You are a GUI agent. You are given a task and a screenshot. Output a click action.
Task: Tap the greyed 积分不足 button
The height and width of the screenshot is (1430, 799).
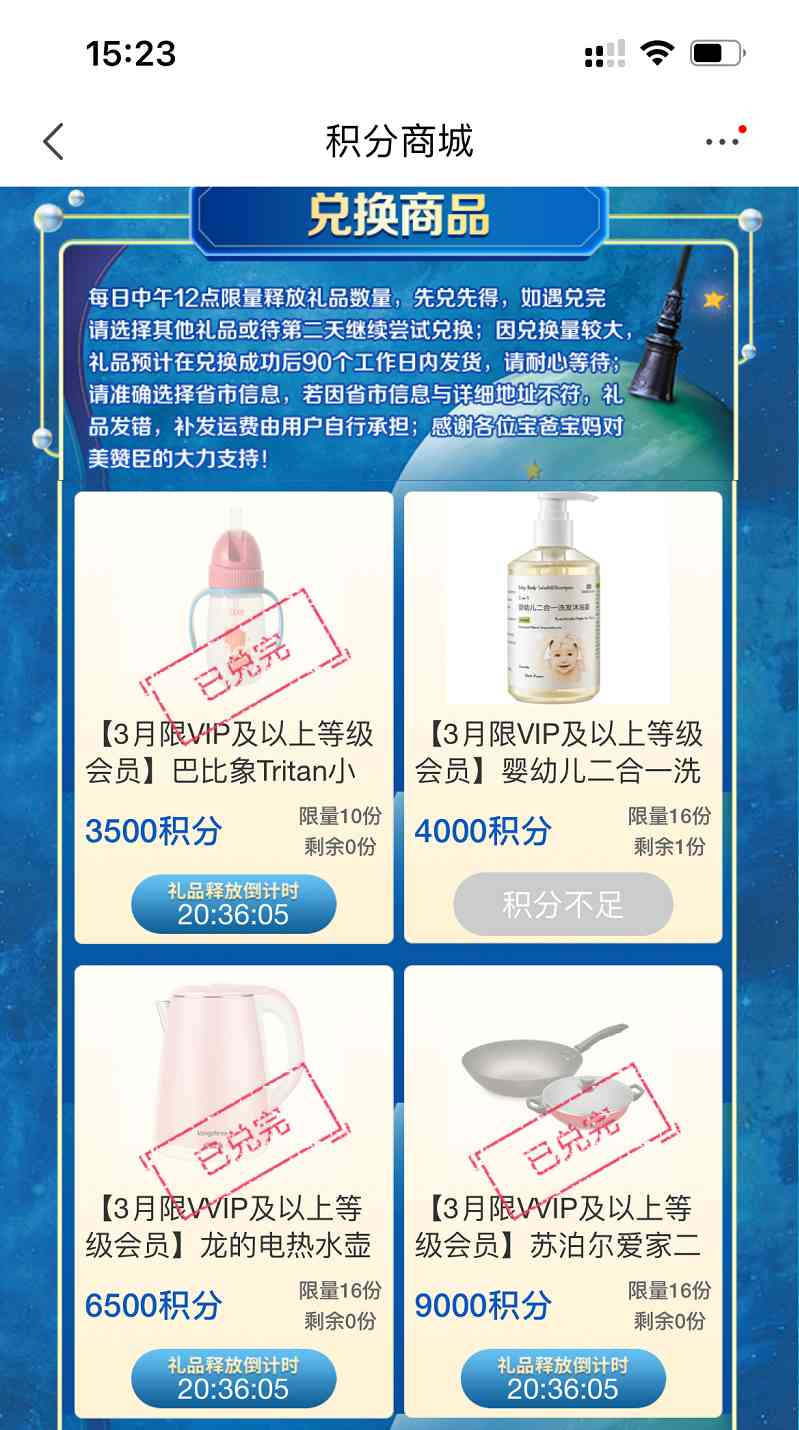[x=563, y=906]
